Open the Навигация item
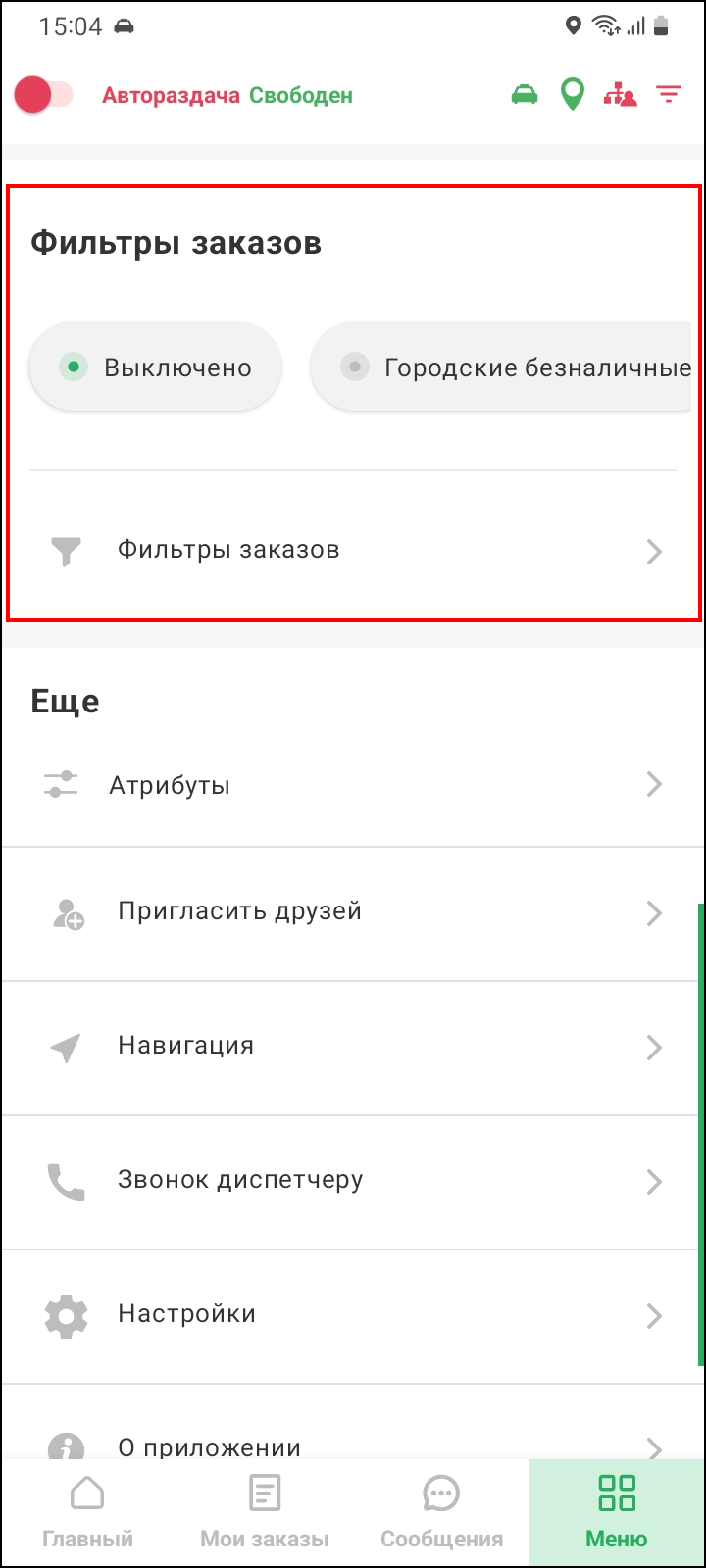Viewport: 706px width, 1568px height. point(353,1047)
